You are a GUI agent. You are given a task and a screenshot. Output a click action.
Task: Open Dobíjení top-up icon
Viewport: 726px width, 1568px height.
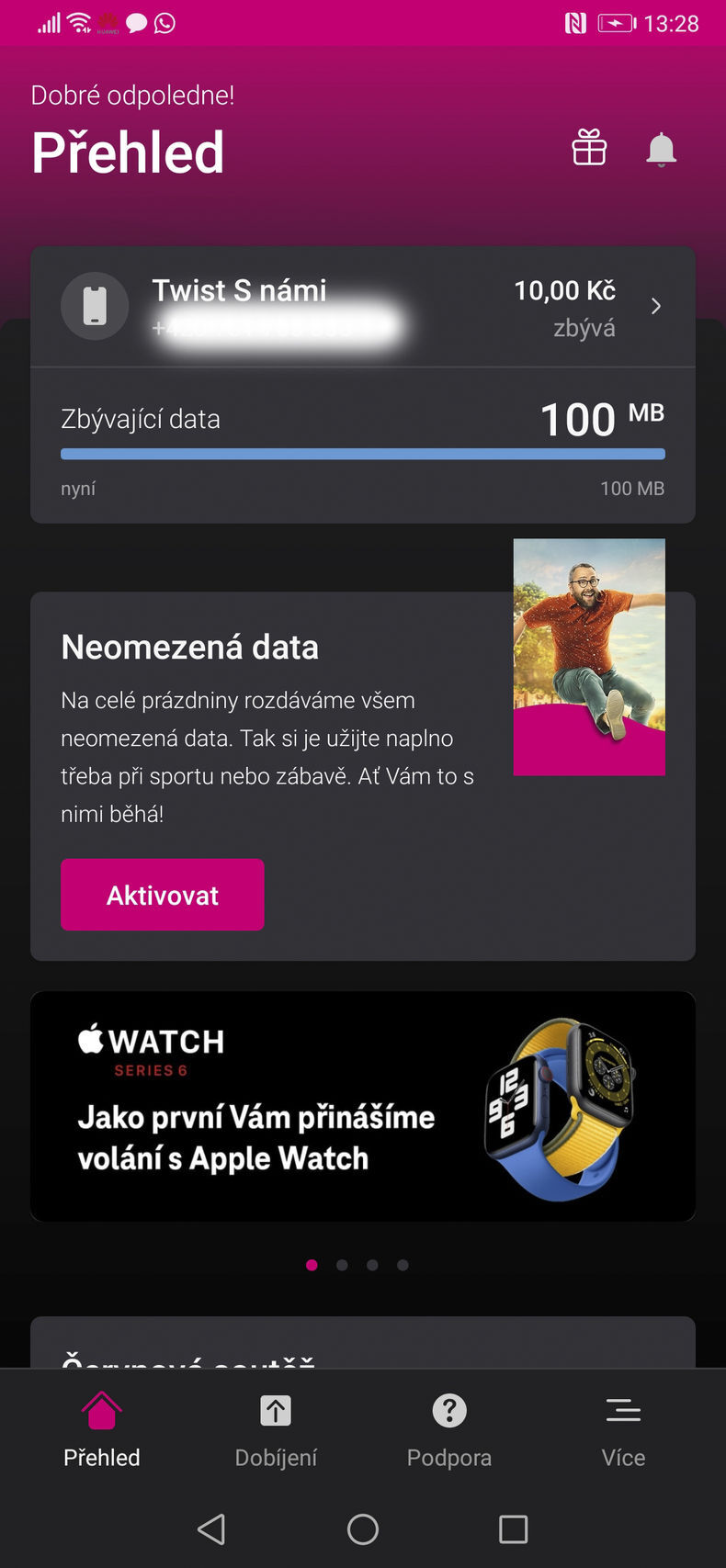(x=275, y=1410)
